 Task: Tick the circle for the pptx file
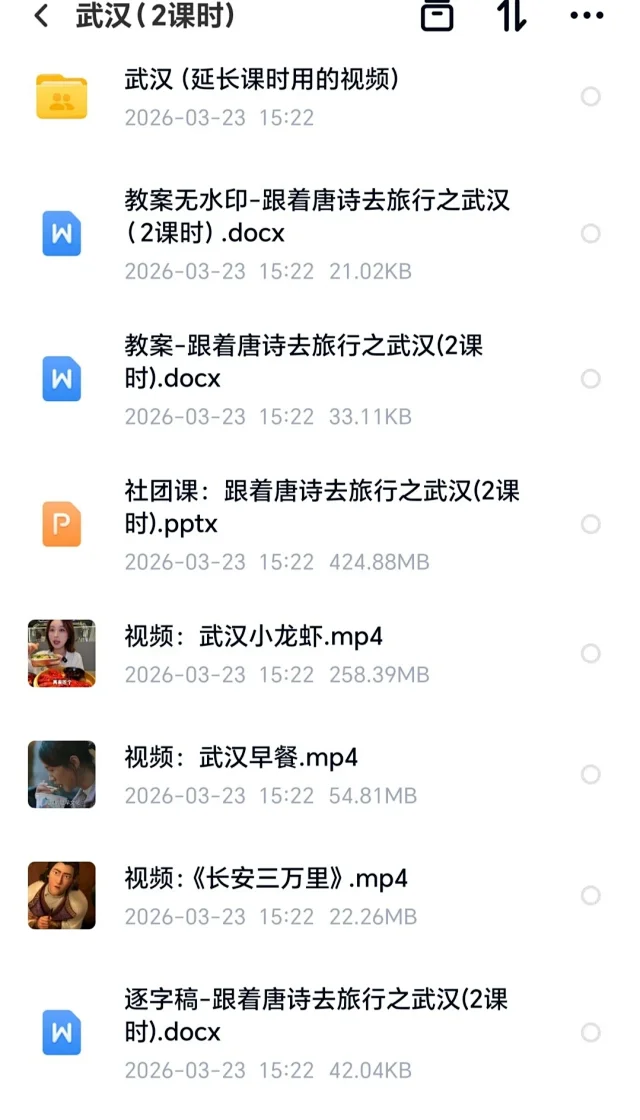tap(591, 524)
